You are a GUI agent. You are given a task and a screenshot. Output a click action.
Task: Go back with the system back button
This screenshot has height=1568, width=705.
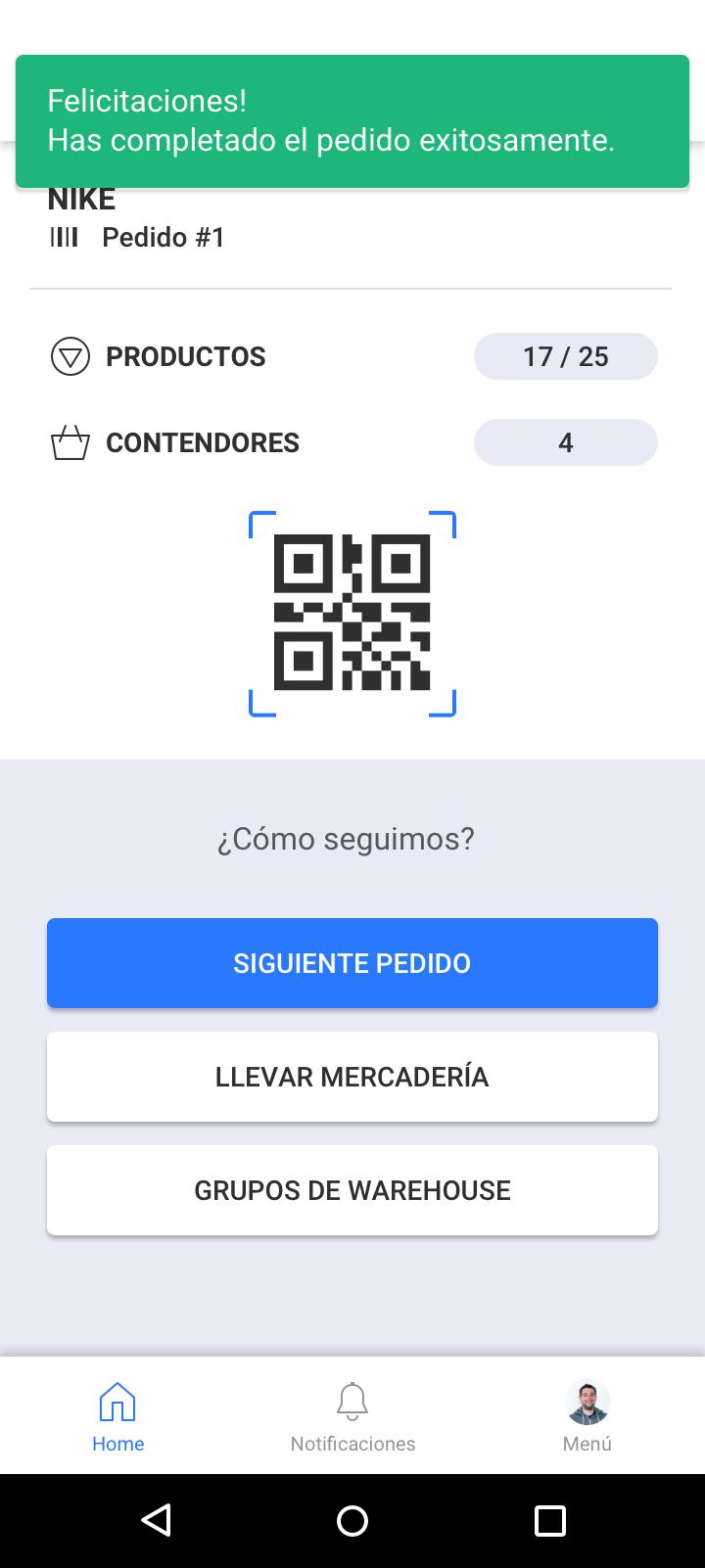point(157,1520)
